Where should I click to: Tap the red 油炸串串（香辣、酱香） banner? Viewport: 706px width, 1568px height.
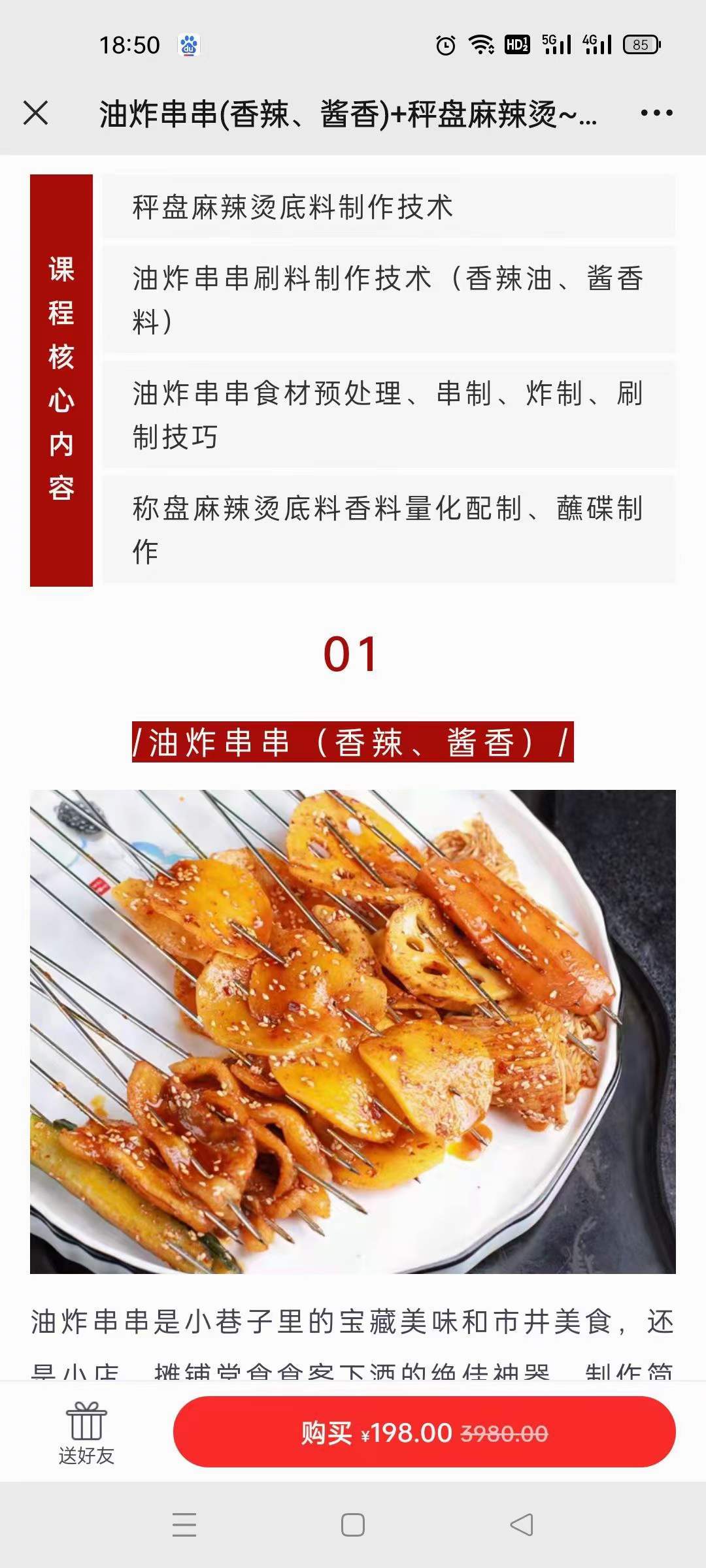pos(353,743)
